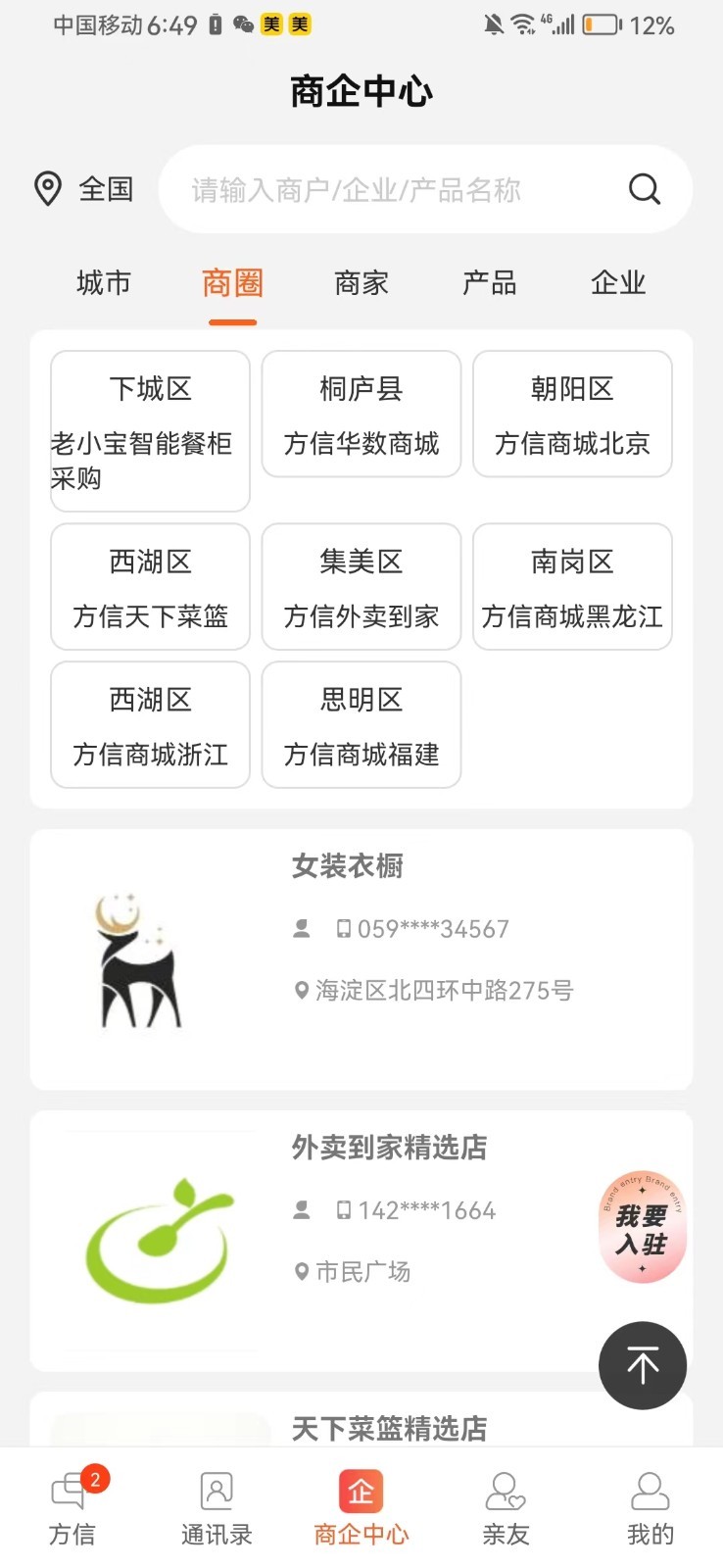Switch to the 企业 tab
This screenshot has height=1568, width=723.
(618, 284)
